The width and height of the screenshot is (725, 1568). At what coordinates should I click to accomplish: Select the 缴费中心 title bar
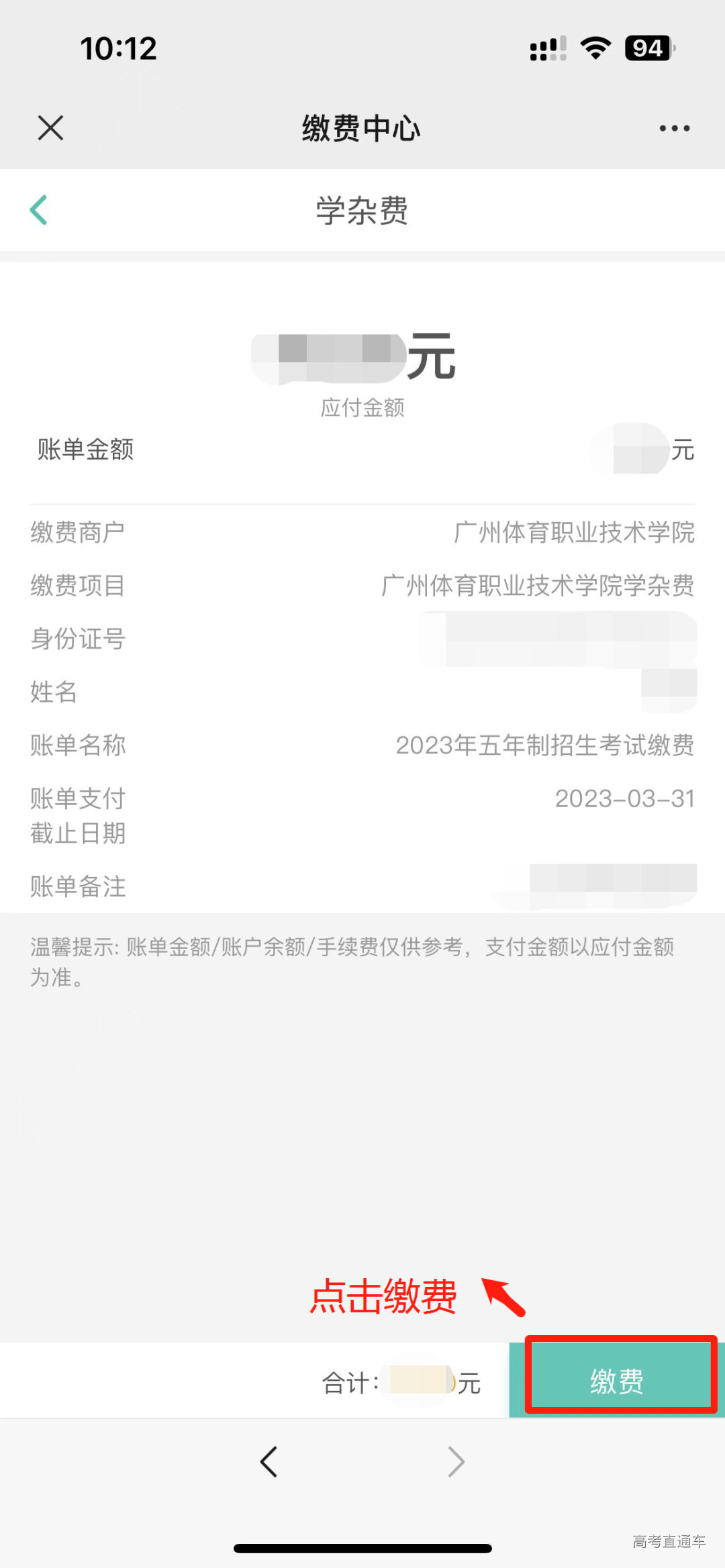pyautogui.click(x=360, y=127)
